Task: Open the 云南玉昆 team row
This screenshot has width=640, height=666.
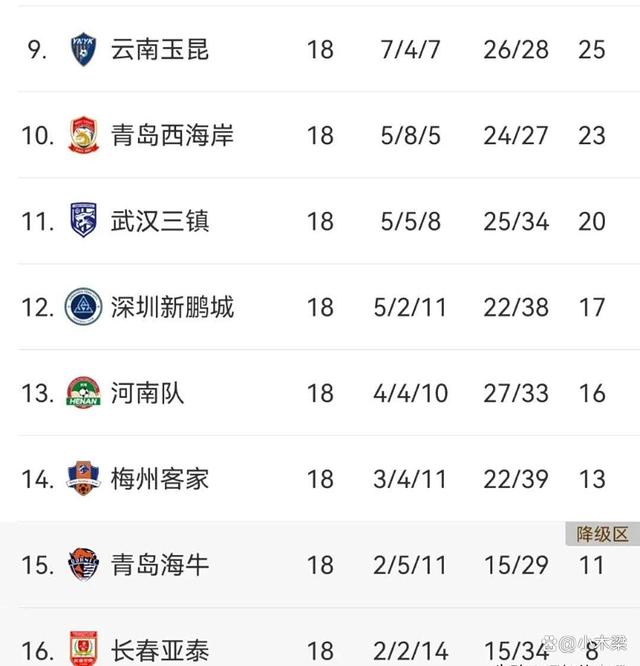Action: click(160, 48)
